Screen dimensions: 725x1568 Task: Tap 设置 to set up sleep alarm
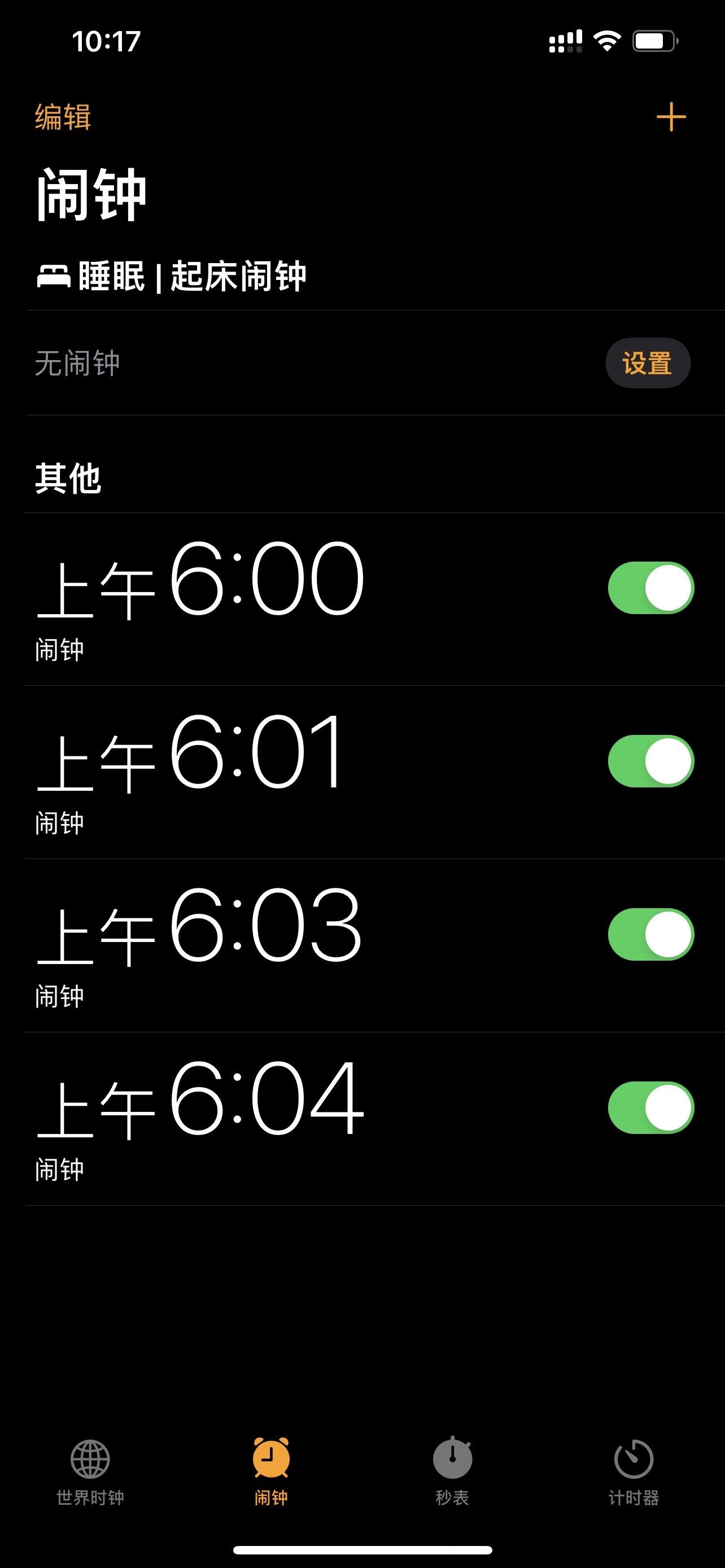point(647,363)
